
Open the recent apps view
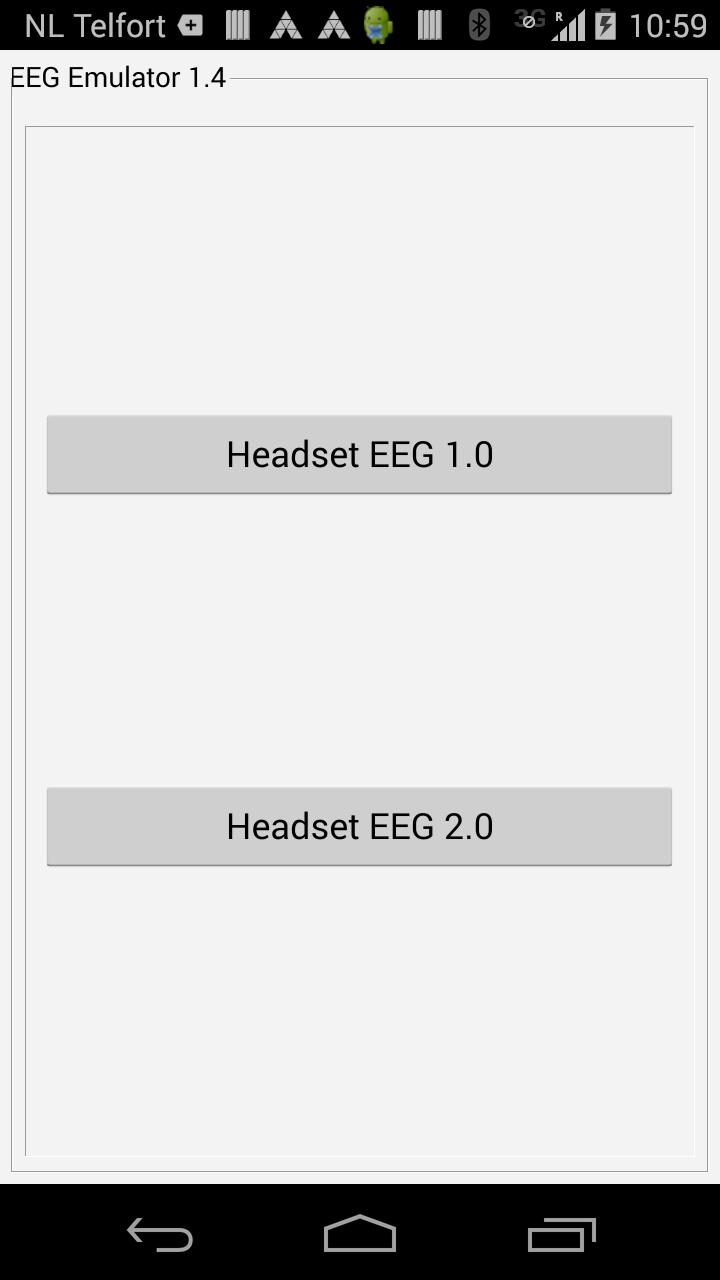click(561, 1235)
